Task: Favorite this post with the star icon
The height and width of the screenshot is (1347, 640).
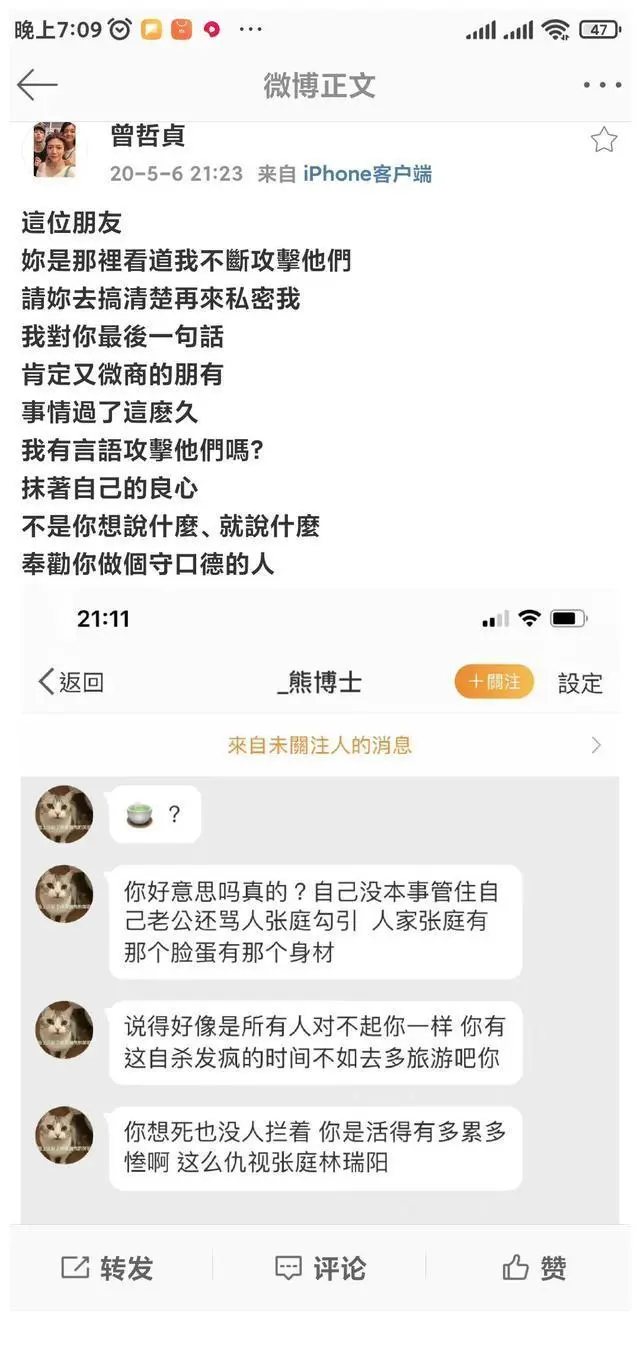Action: [604, 140]
